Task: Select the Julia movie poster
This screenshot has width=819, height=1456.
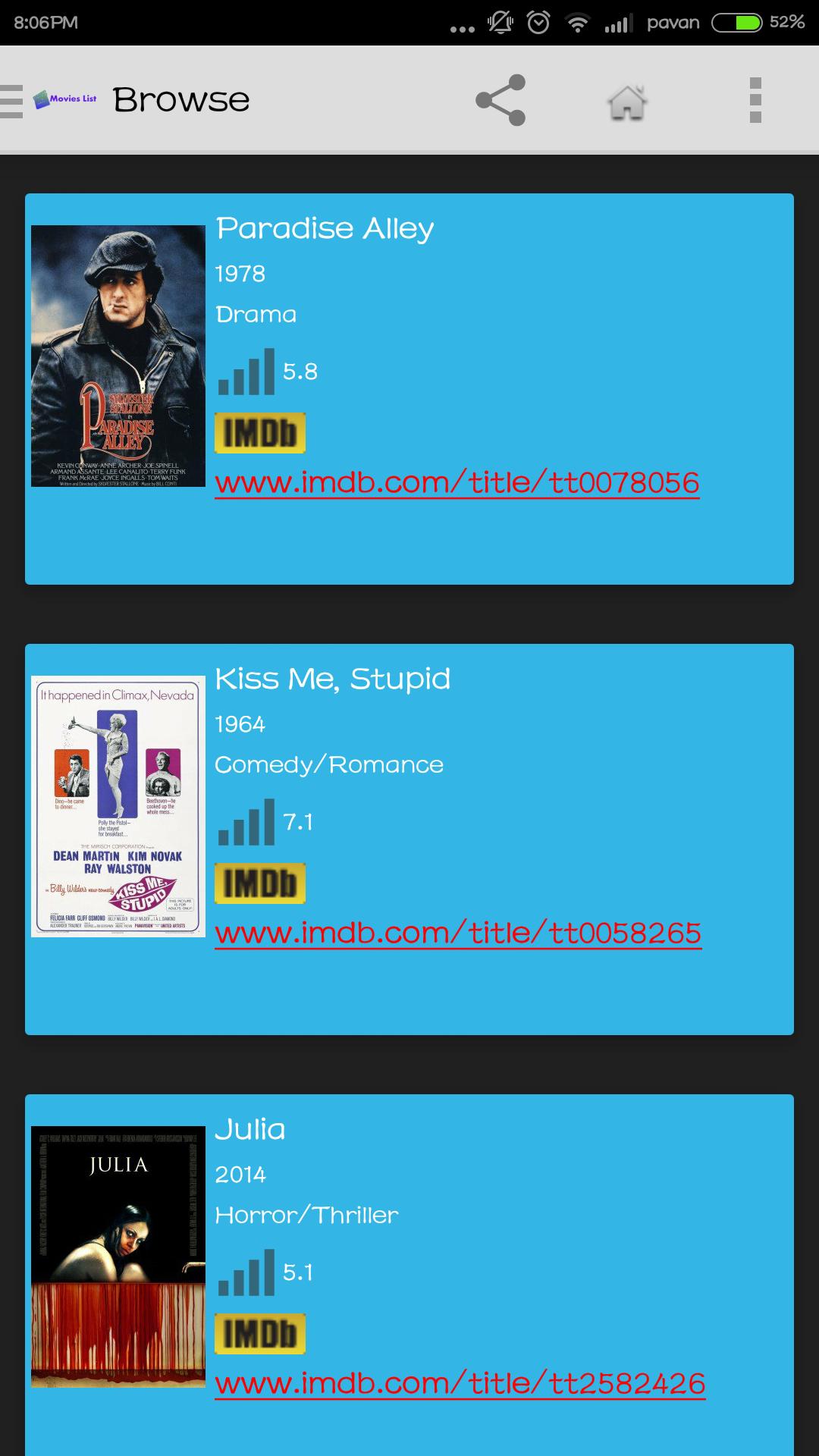Action: click(118, 1257)
